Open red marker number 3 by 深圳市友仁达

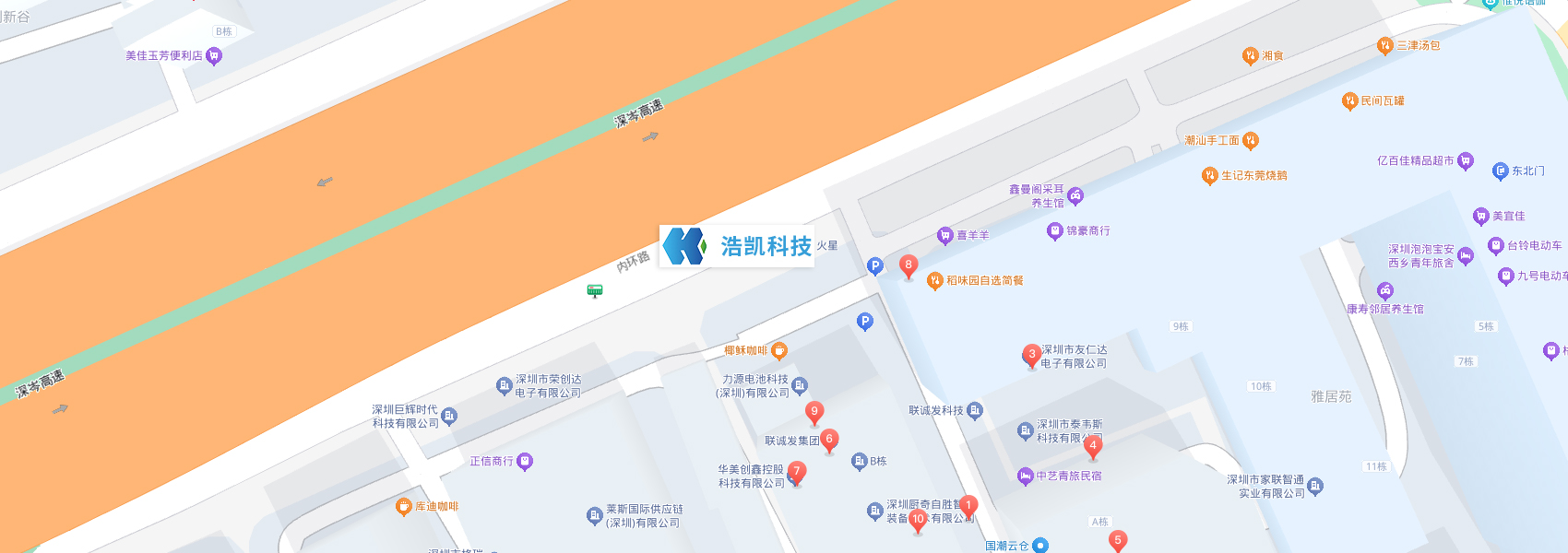coord(1032,355)
